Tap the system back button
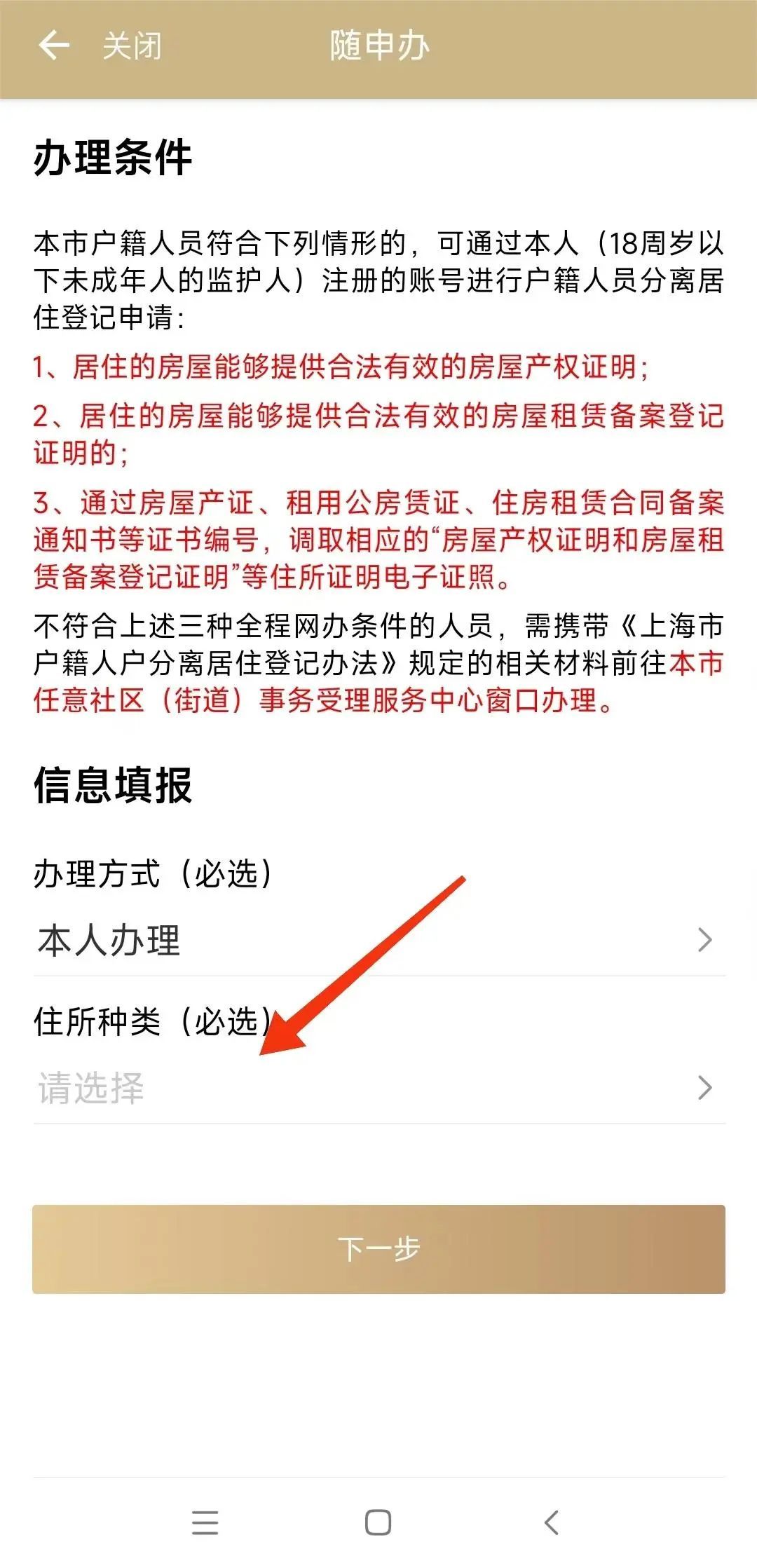This screenshot has height=1568, width=757. (552, 1522)
